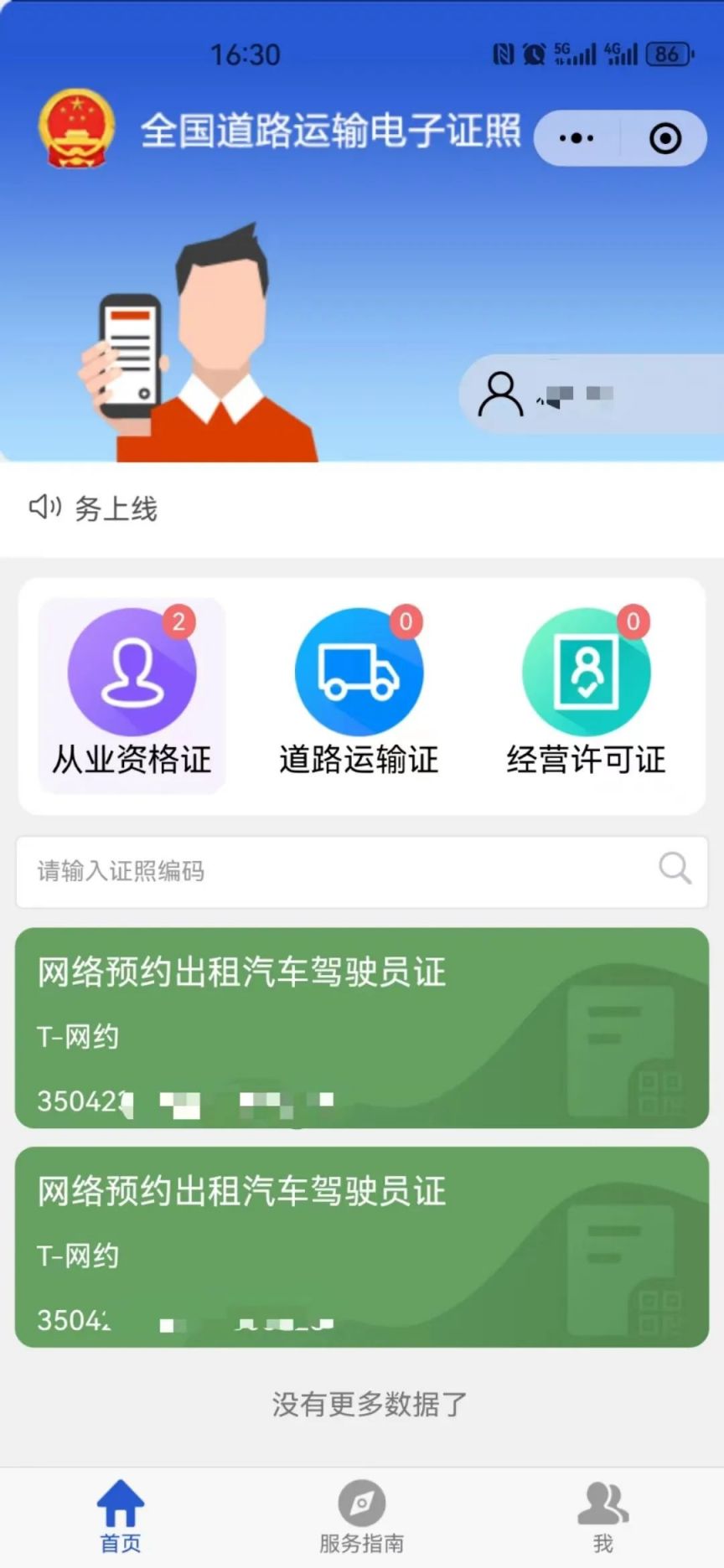The image size is (724, 1568).
Task: Open the second 网络预约出租汽车驾驶员证 card
Action: point(362,1247)
